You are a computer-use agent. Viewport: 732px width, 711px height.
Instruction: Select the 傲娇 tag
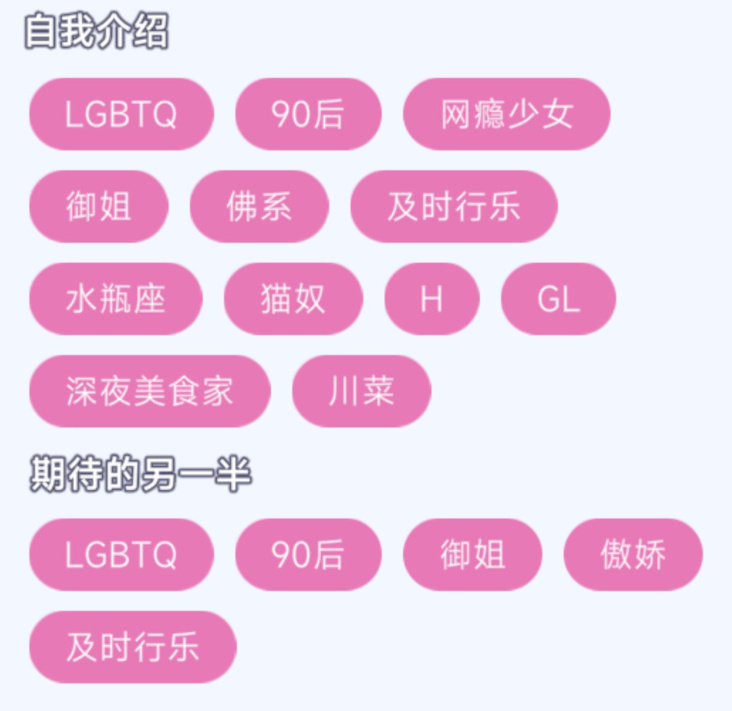pyautogui.click(x=633, y=554)
